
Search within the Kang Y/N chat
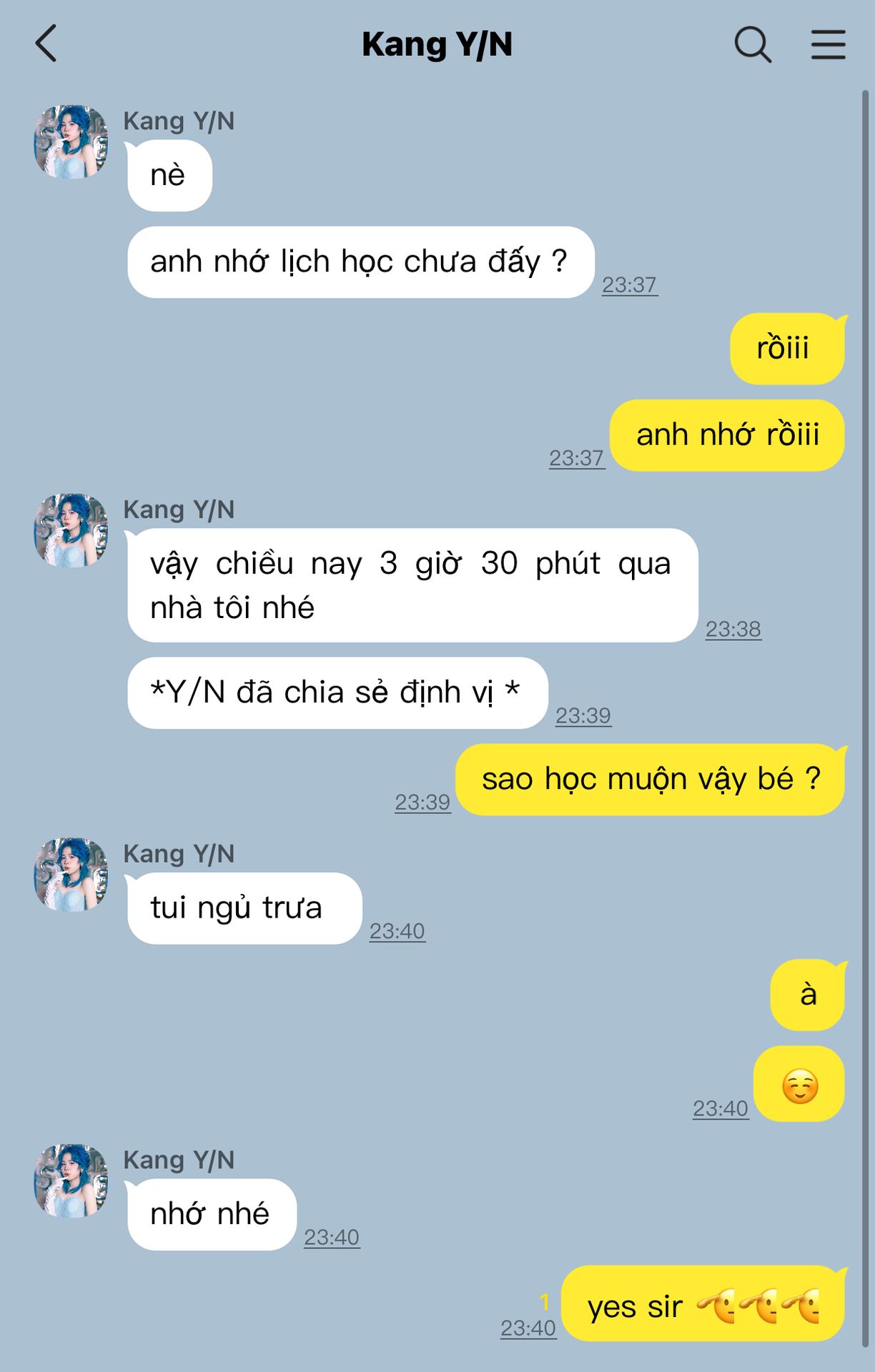[753, 44]
